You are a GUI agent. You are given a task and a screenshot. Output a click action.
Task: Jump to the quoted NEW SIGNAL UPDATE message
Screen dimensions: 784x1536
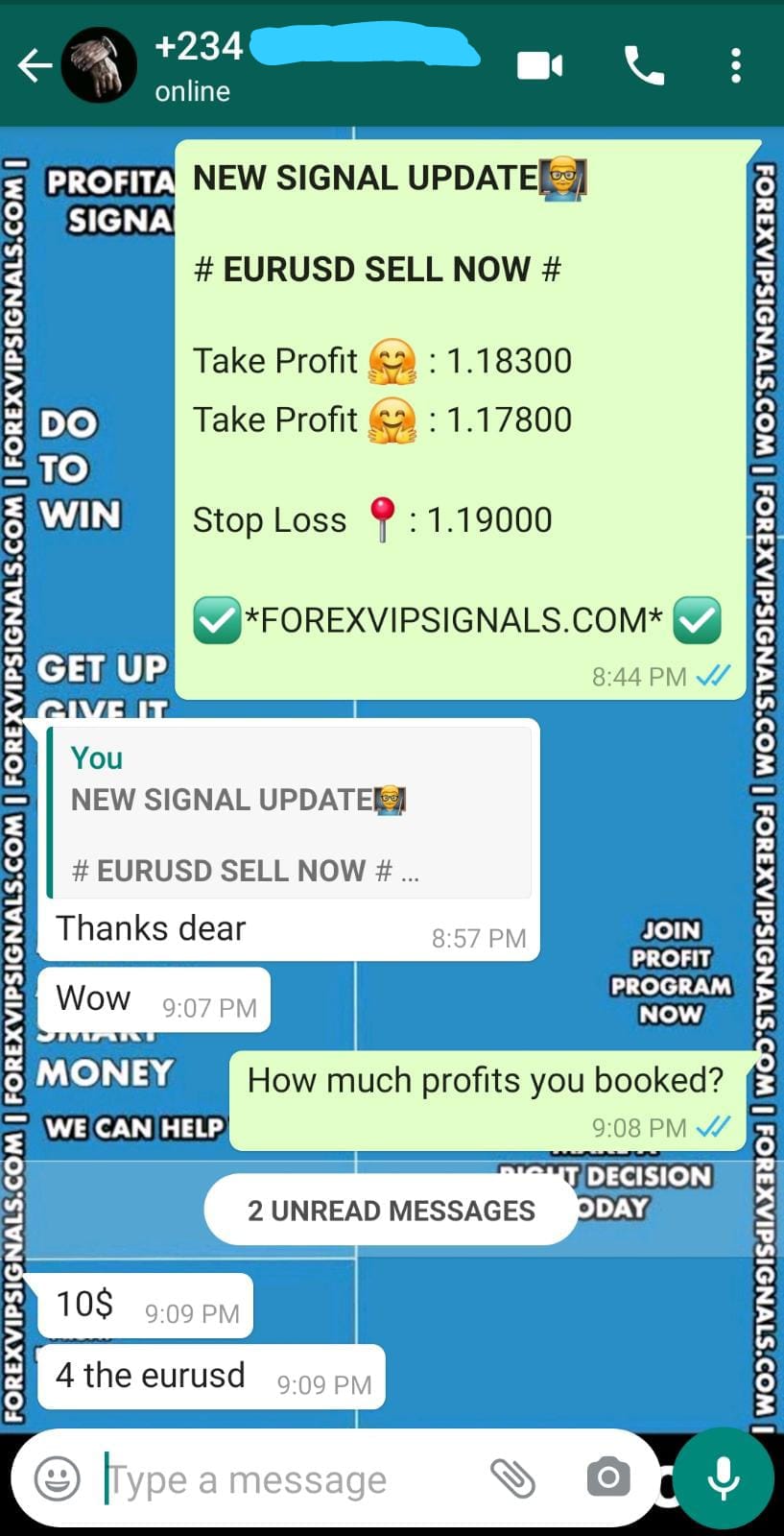(289, 813)
